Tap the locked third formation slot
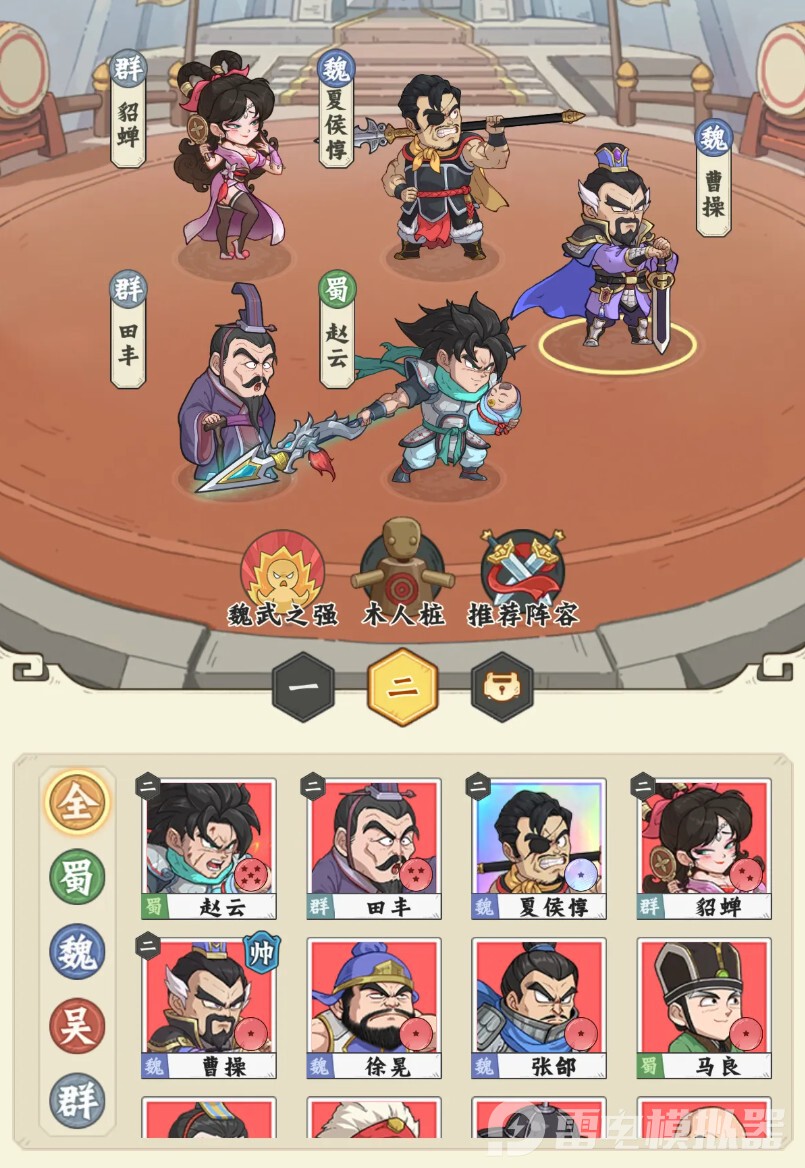Viewport: 805px width, 1168px height. 502,687
